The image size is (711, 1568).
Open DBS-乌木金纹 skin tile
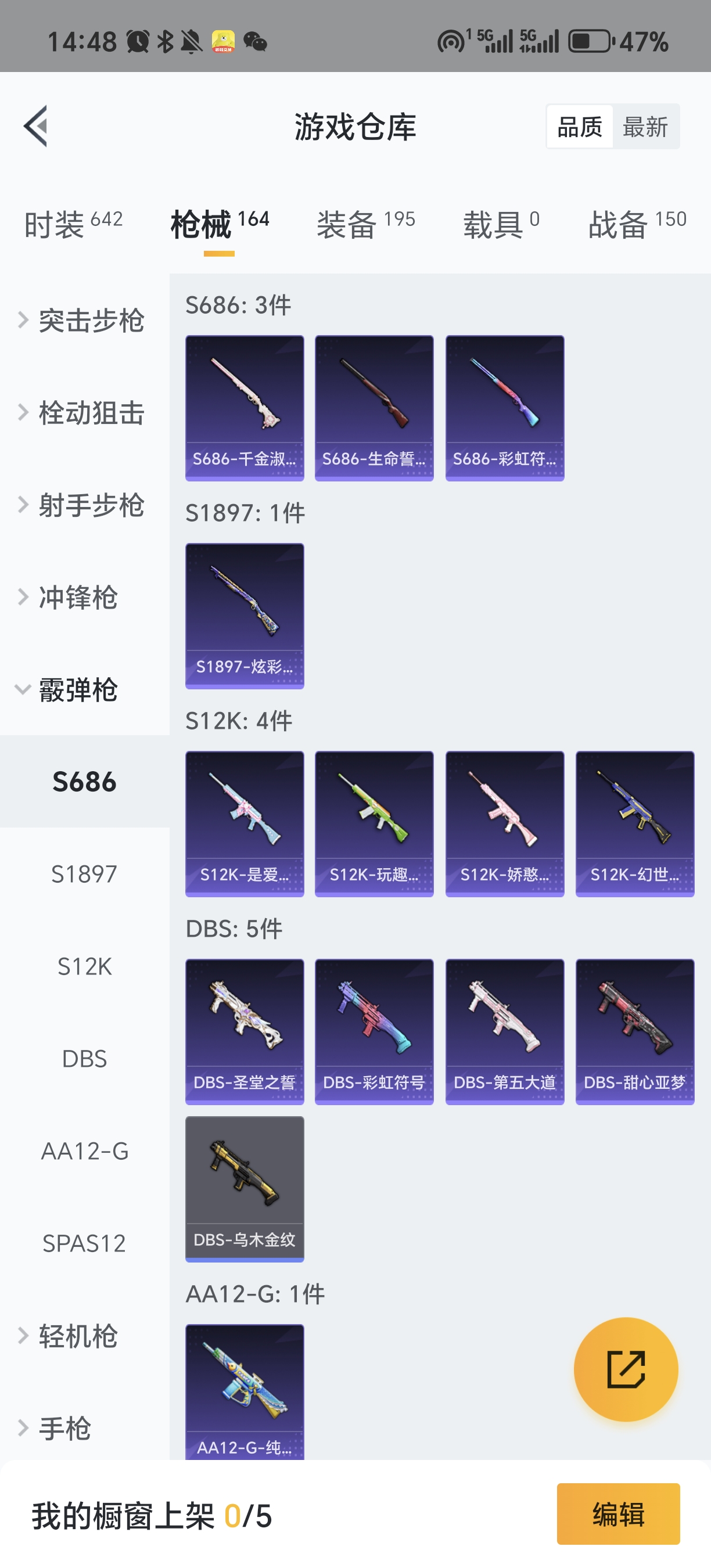[x=245, y=1189]
